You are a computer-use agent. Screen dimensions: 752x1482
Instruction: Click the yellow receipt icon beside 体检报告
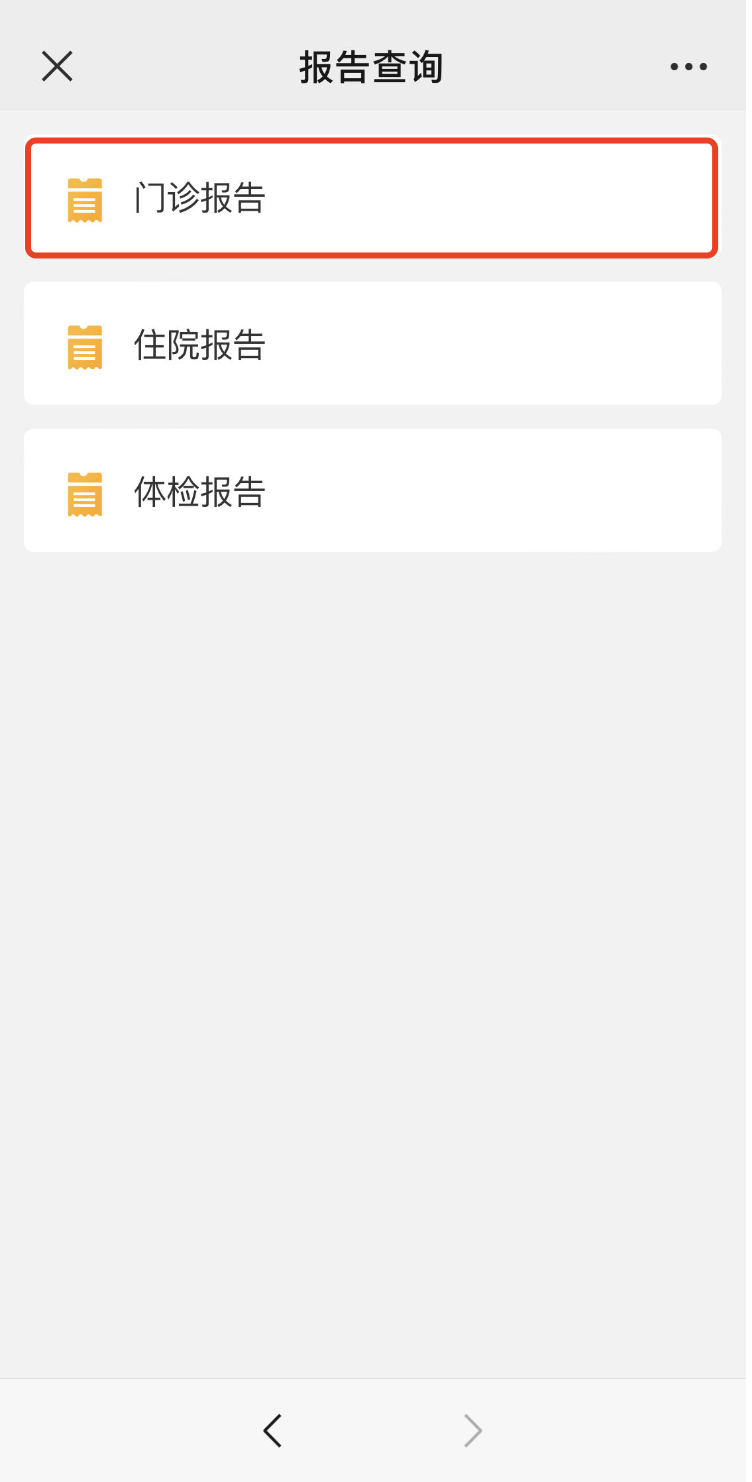[x=85, y=491]
